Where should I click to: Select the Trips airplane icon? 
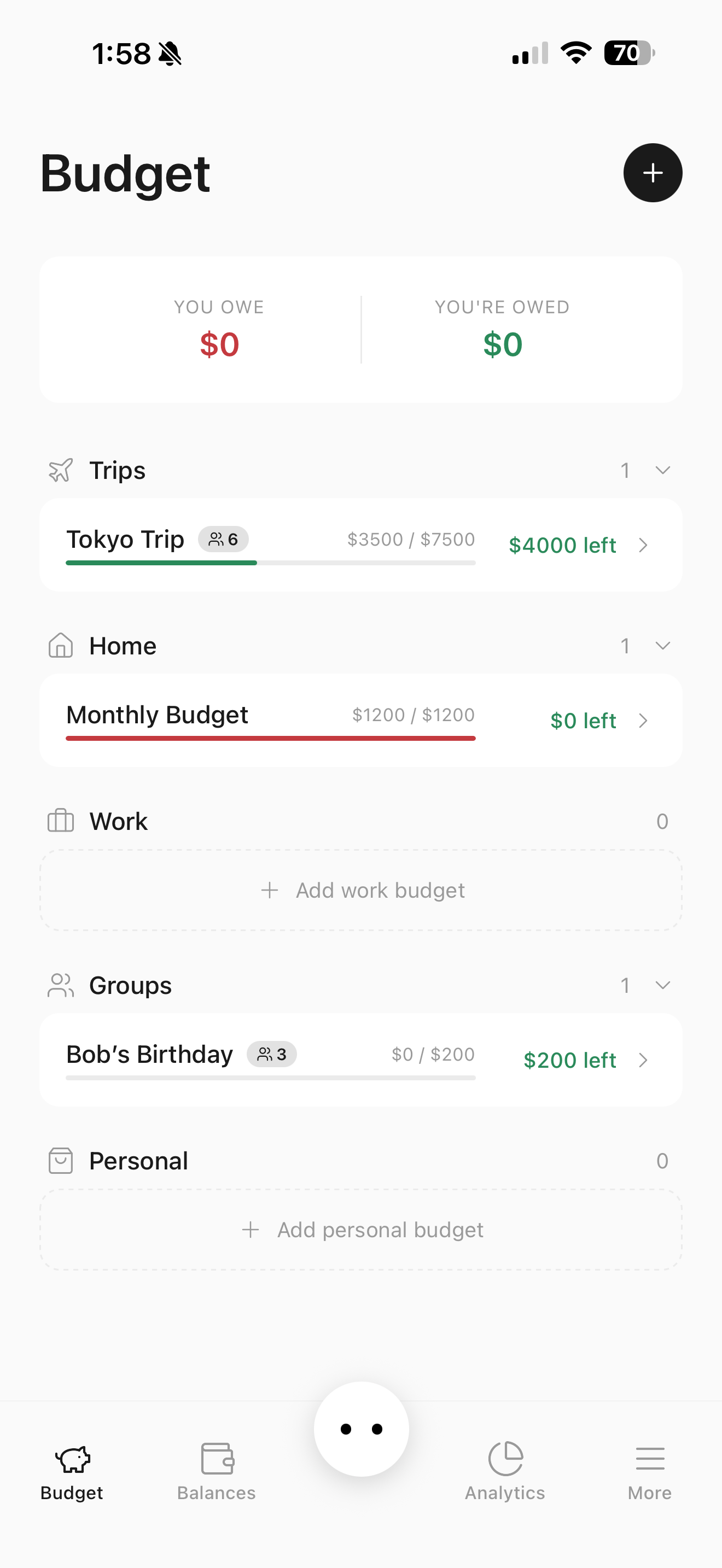coord(60,470)
